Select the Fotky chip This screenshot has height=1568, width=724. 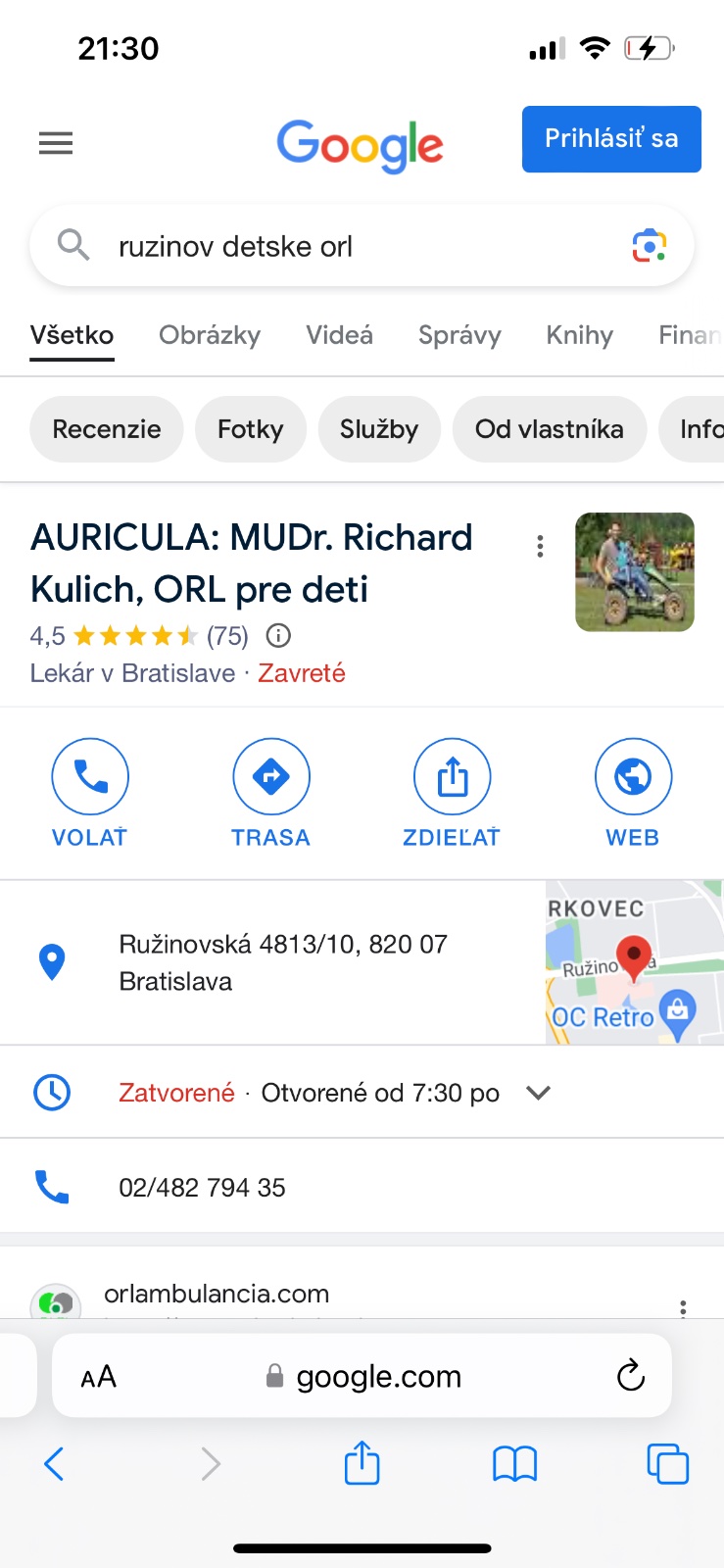(250, 429)
